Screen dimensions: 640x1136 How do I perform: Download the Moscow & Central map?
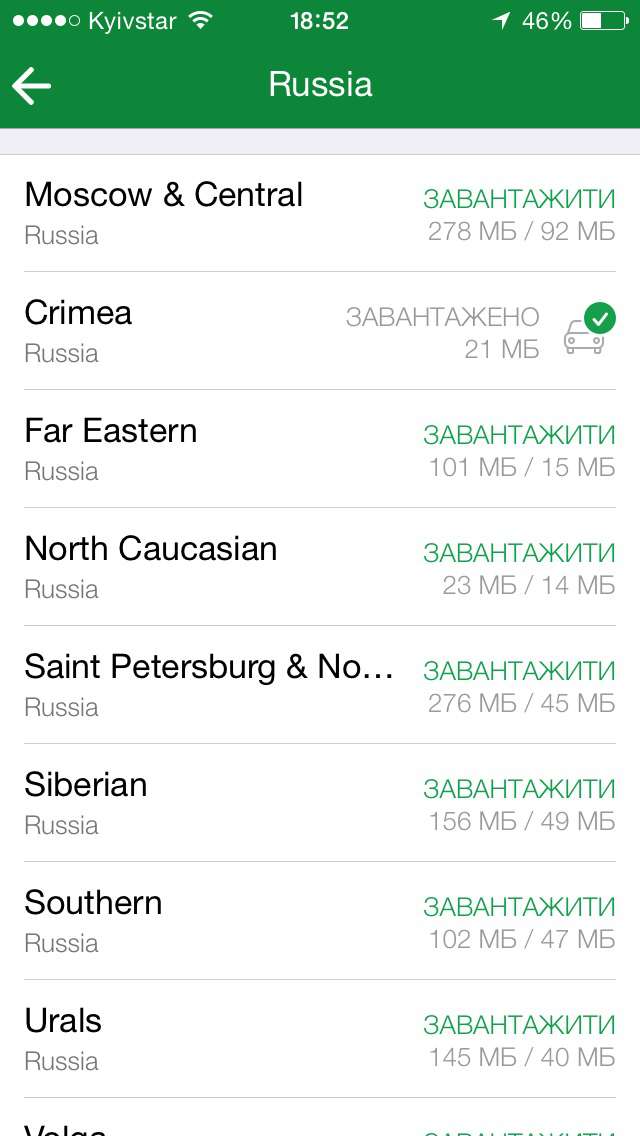(519, 199)
